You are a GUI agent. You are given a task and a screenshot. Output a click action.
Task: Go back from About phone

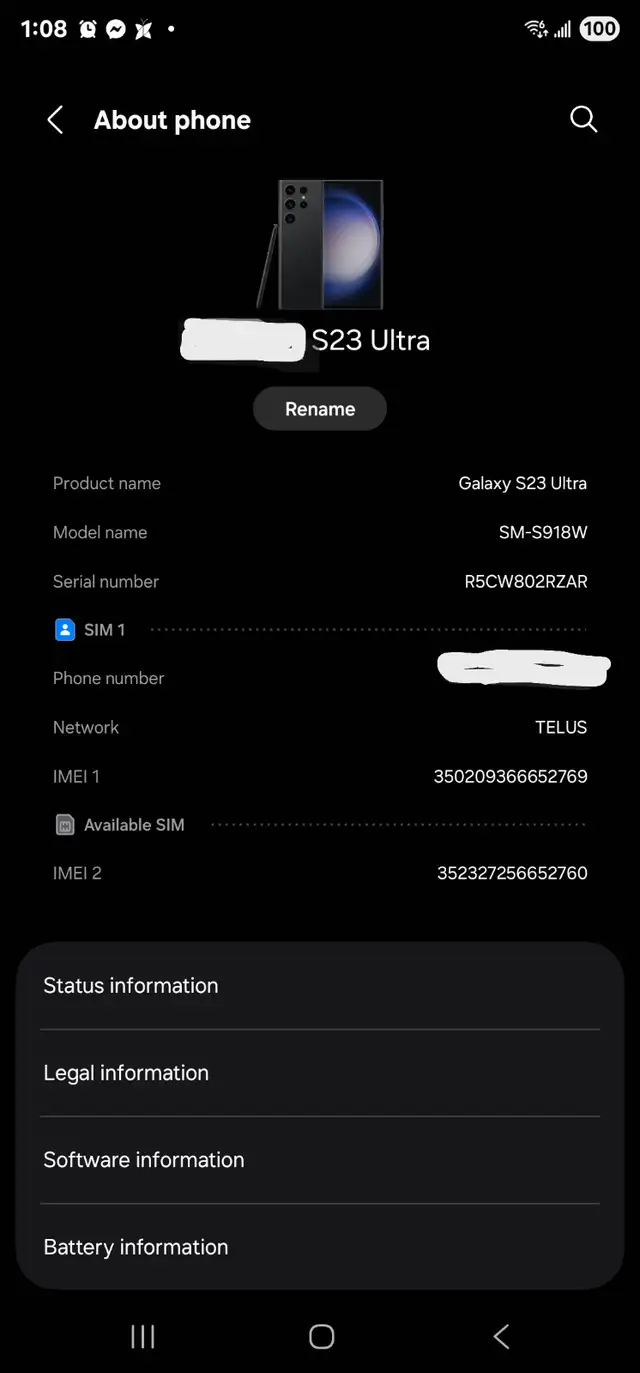point(55,121)
